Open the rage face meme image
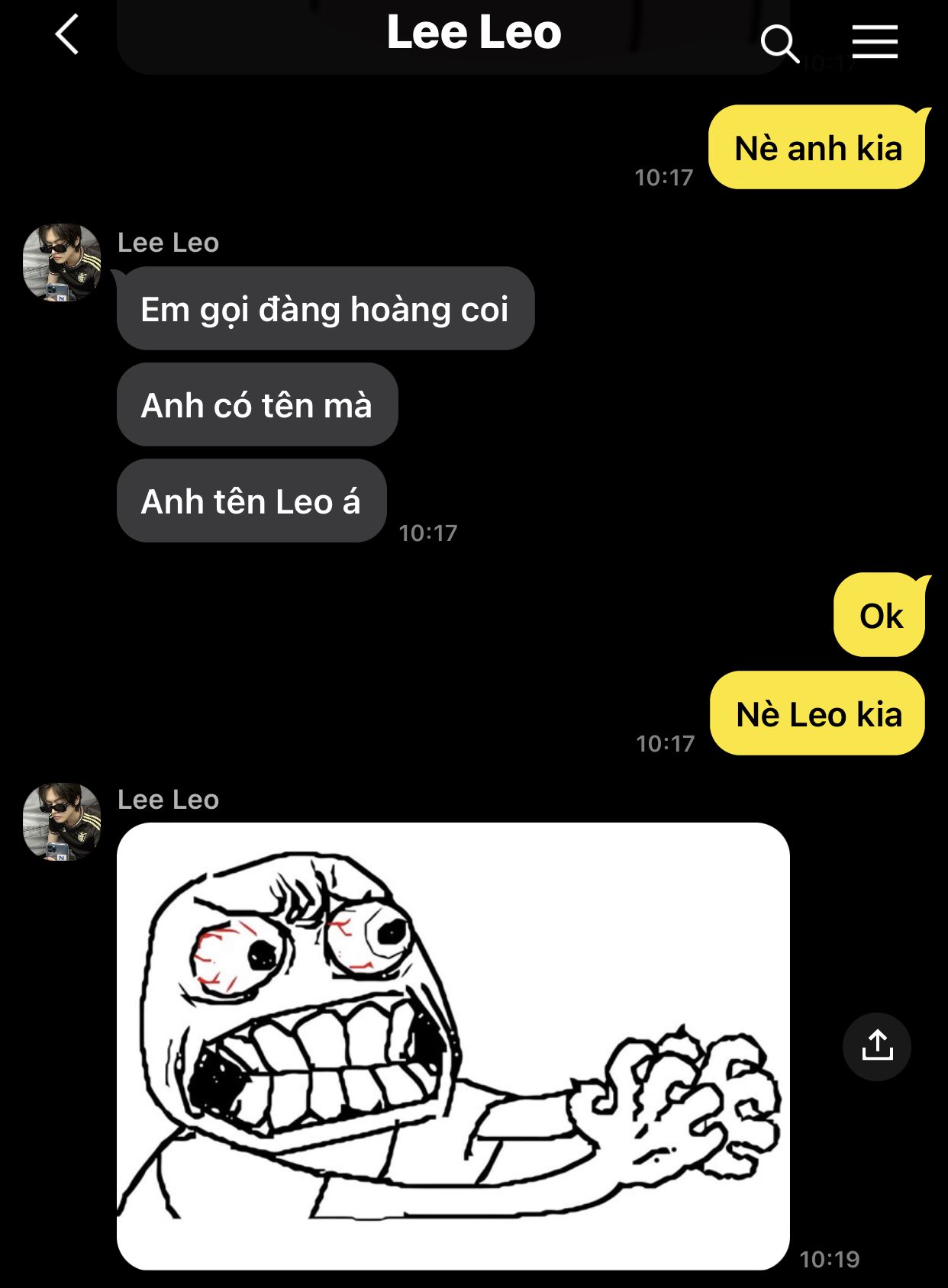 coord(453,1046)
